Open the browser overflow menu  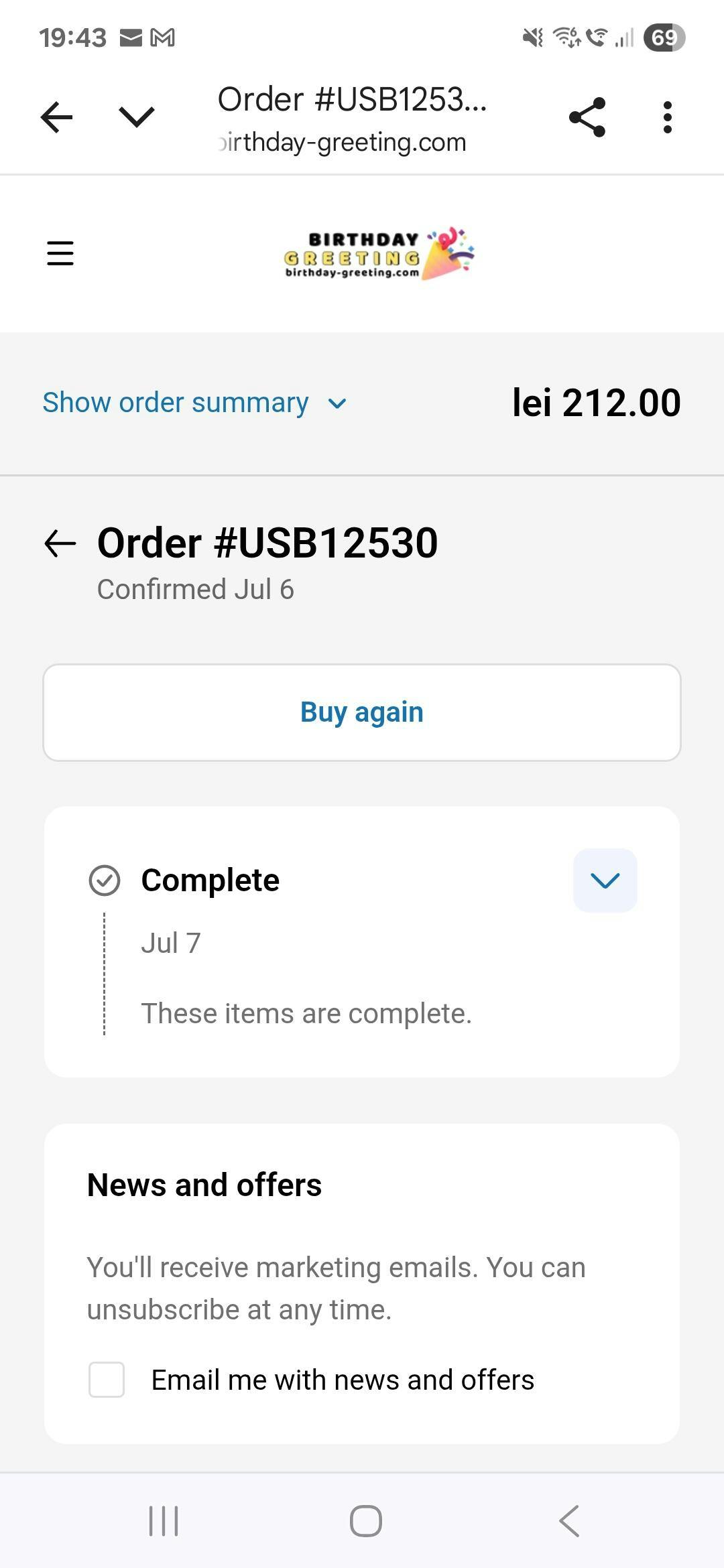(x=667, y=117)
